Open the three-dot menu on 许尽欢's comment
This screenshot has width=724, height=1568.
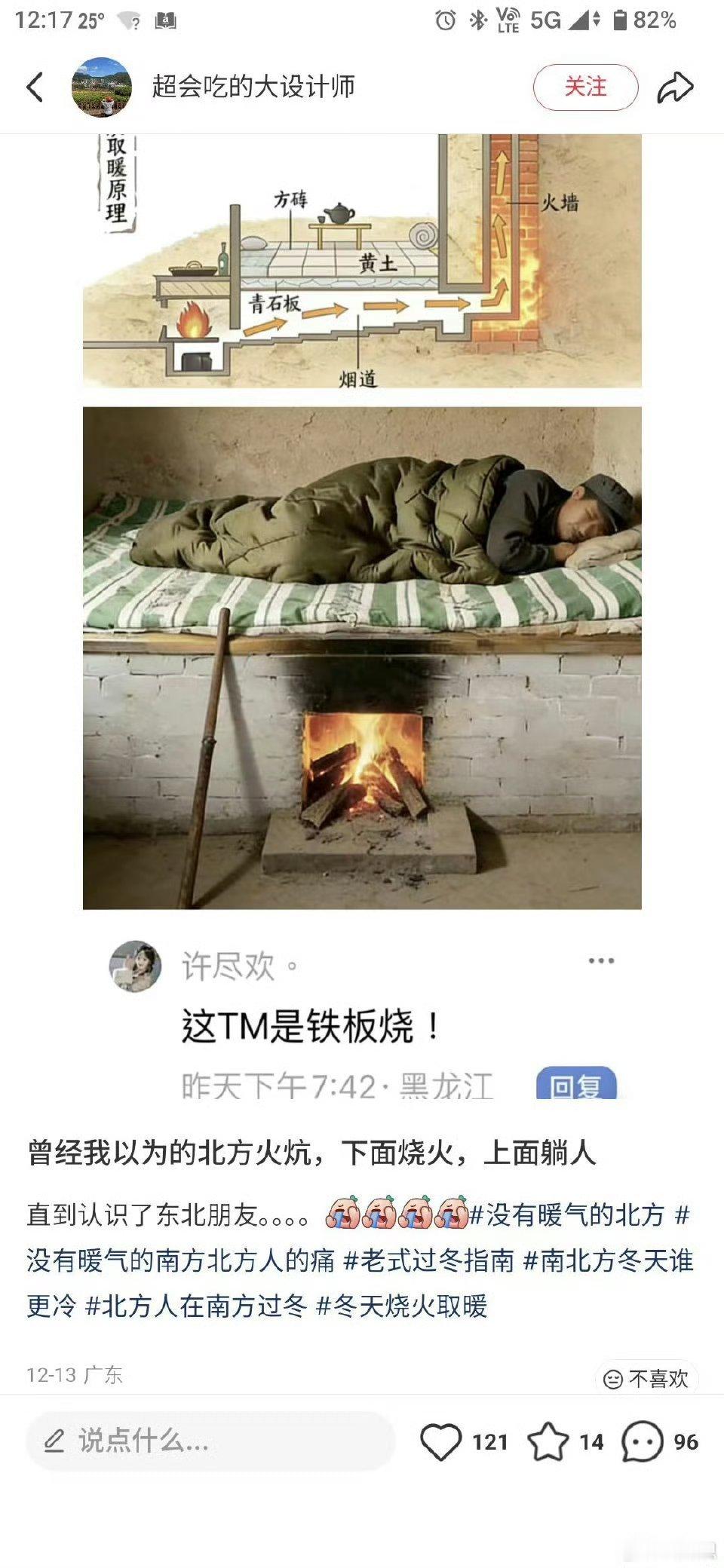tap(601, 959)
